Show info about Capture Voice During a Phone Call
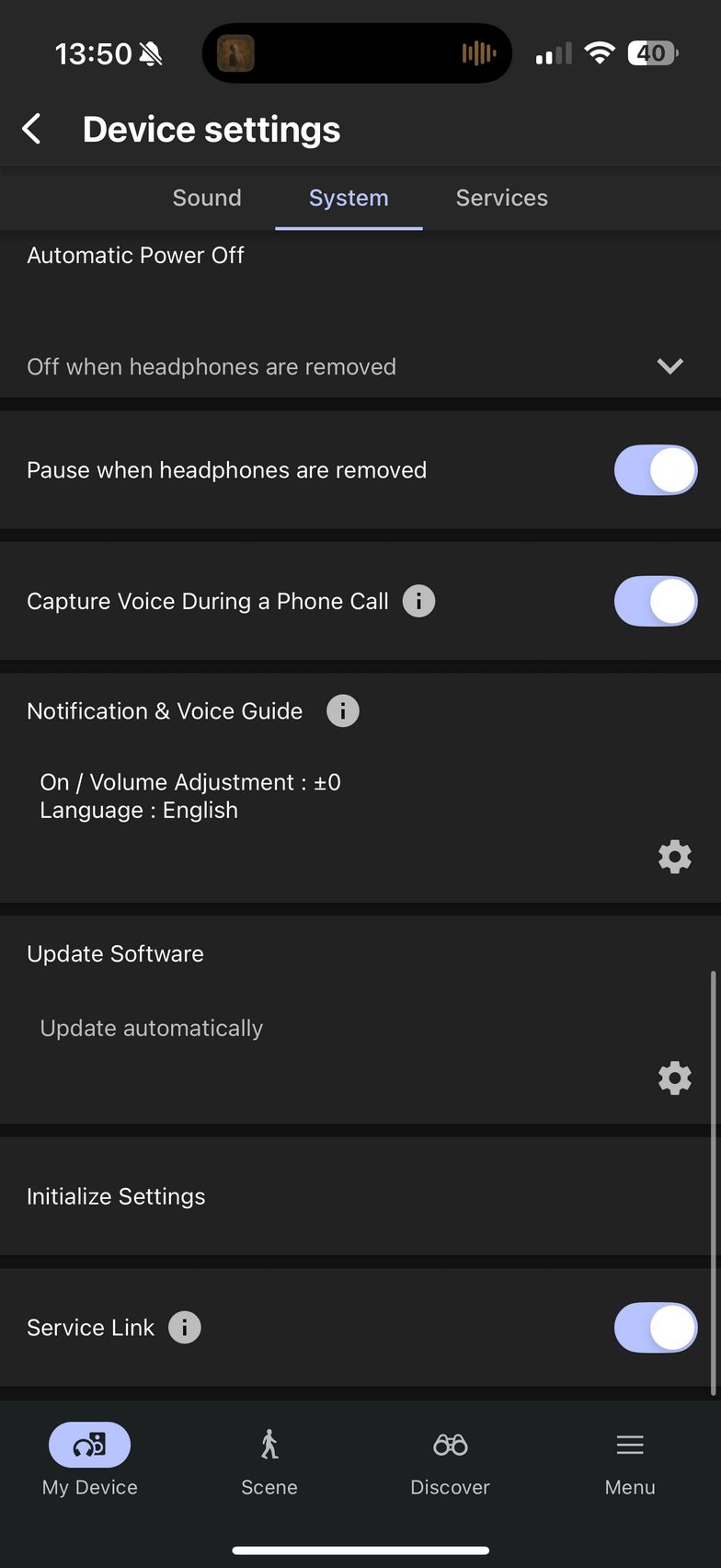 pos(418,601)
